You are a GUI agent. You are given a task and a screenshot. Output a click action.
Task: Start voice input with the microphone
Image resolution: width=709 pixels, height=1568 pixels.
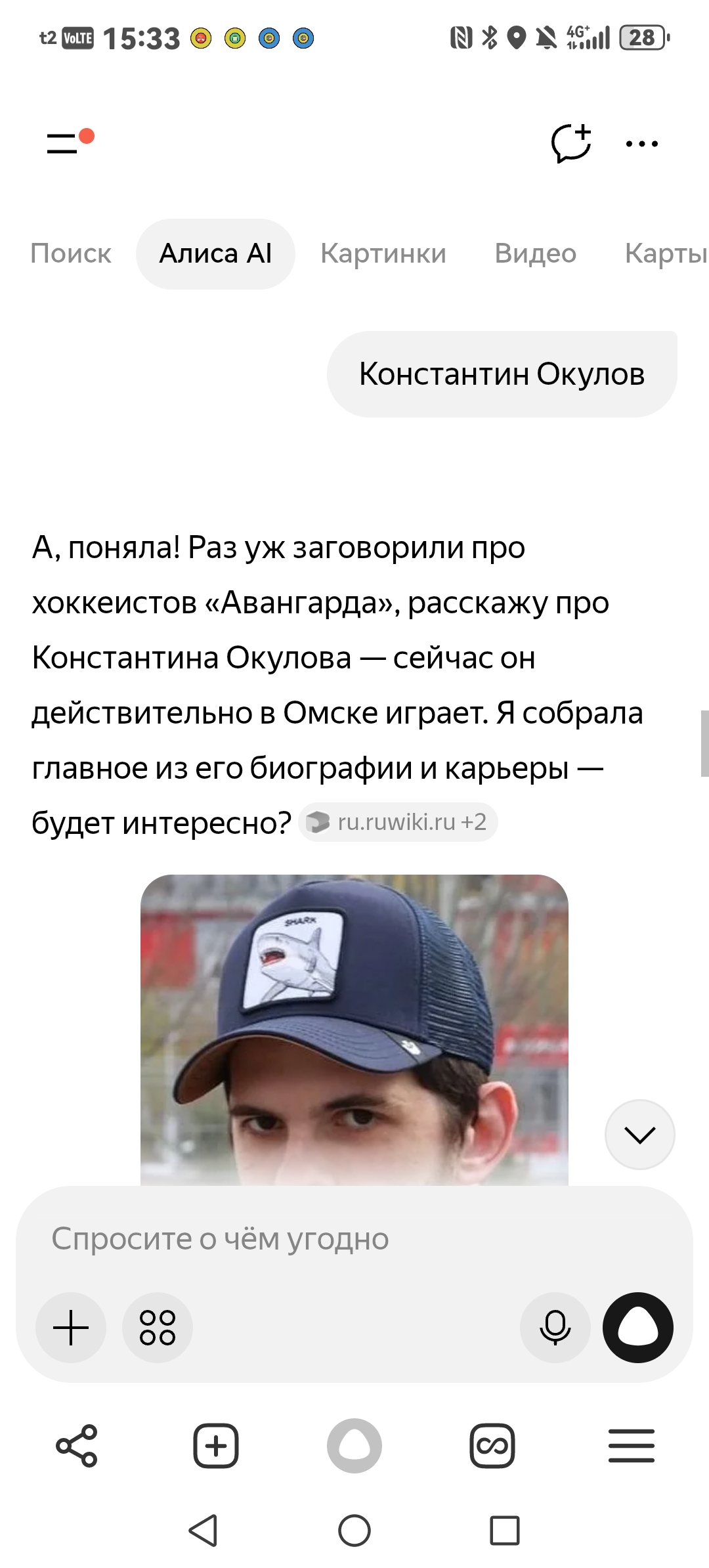point(555,1328)
